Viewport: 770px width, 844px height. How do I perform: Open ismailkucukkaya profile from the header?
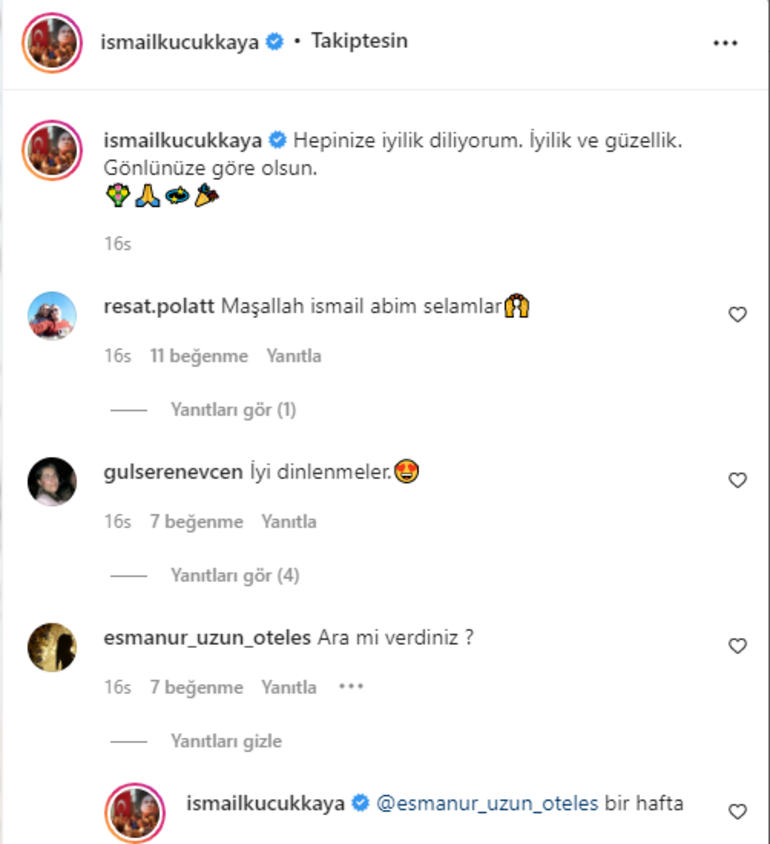pyautogui.click(x=181, y=42)
